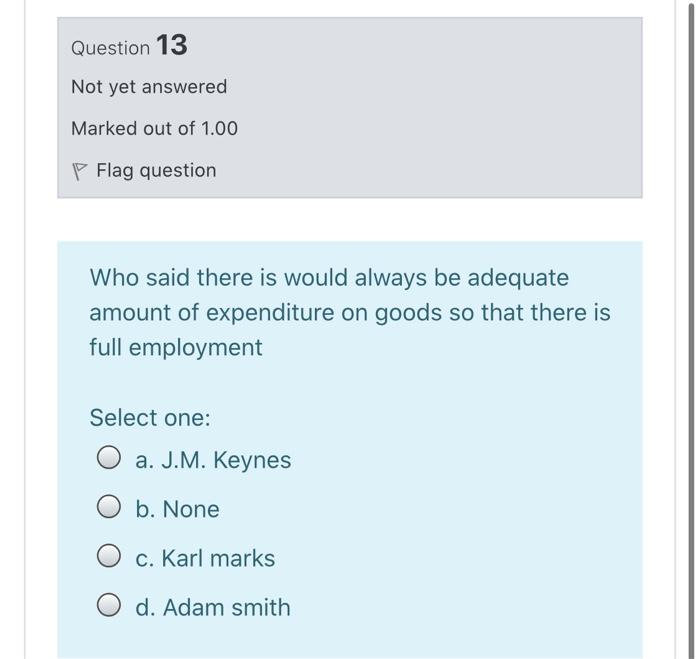This screenshot has width=700, height=659.
Task: Choose option b. None
Action: (x=110, y=509)
